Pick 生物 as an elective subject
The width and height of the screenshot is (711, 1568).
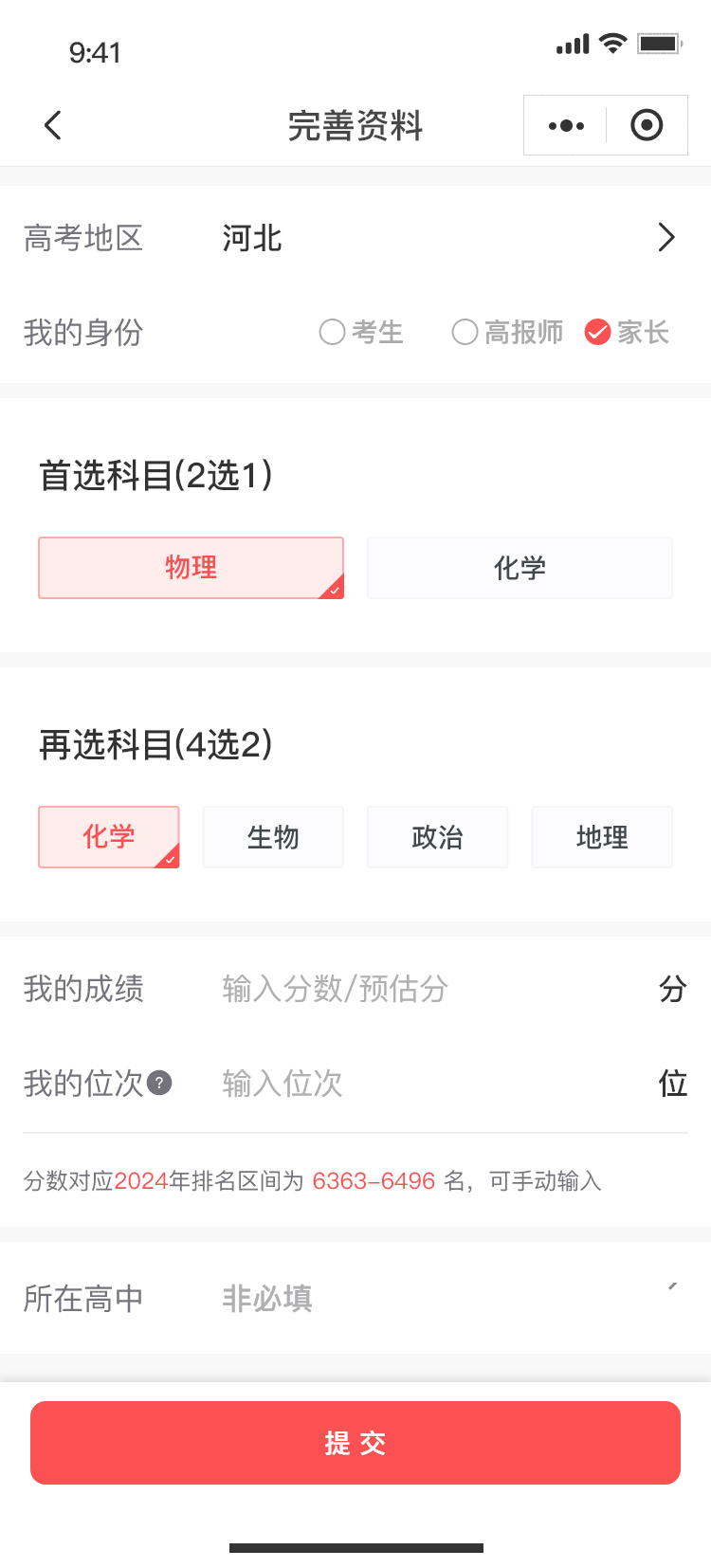click(273, 837)
